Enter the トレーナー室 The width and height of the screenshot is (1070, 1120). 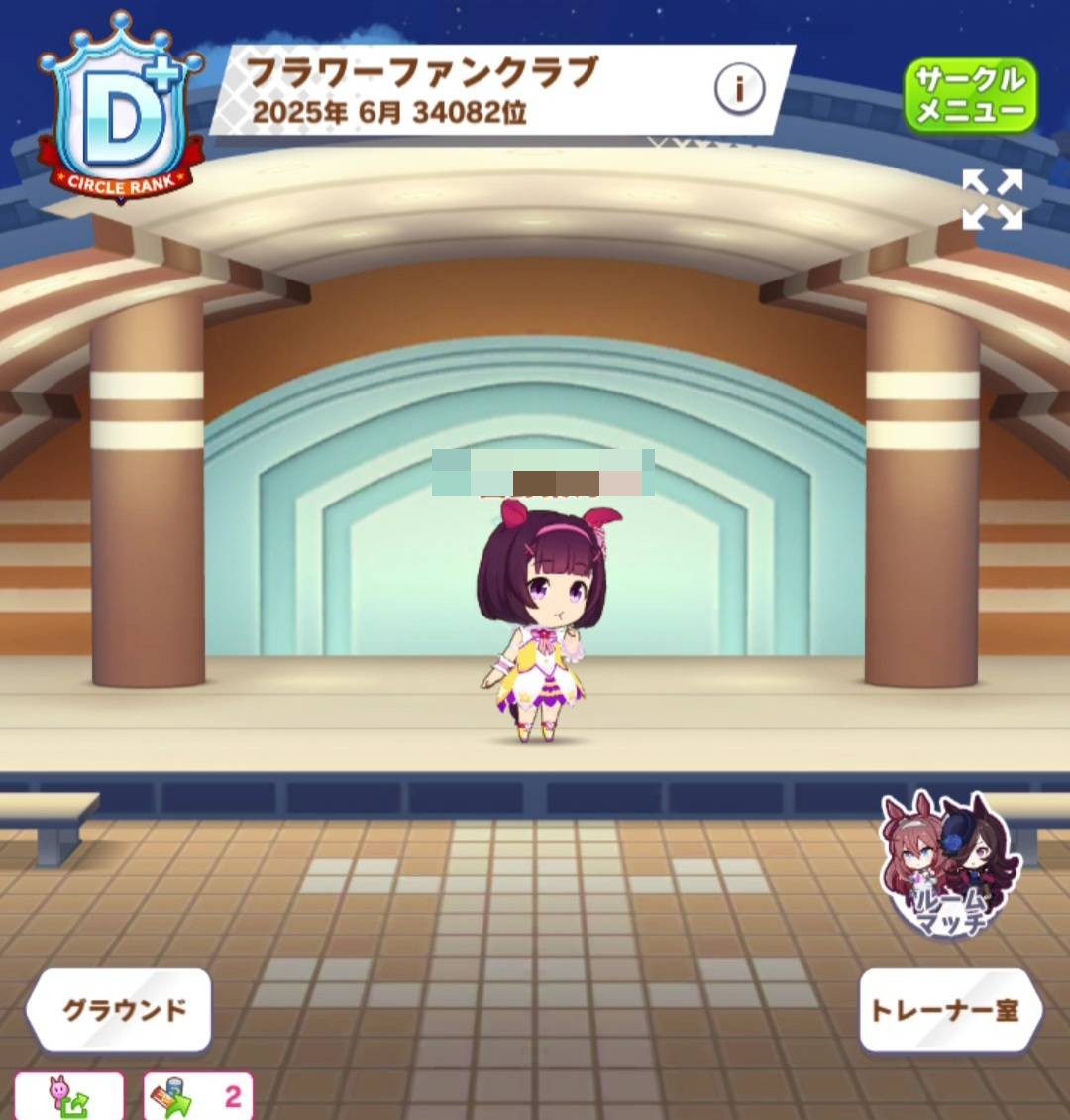click(x=948, y=1009)
